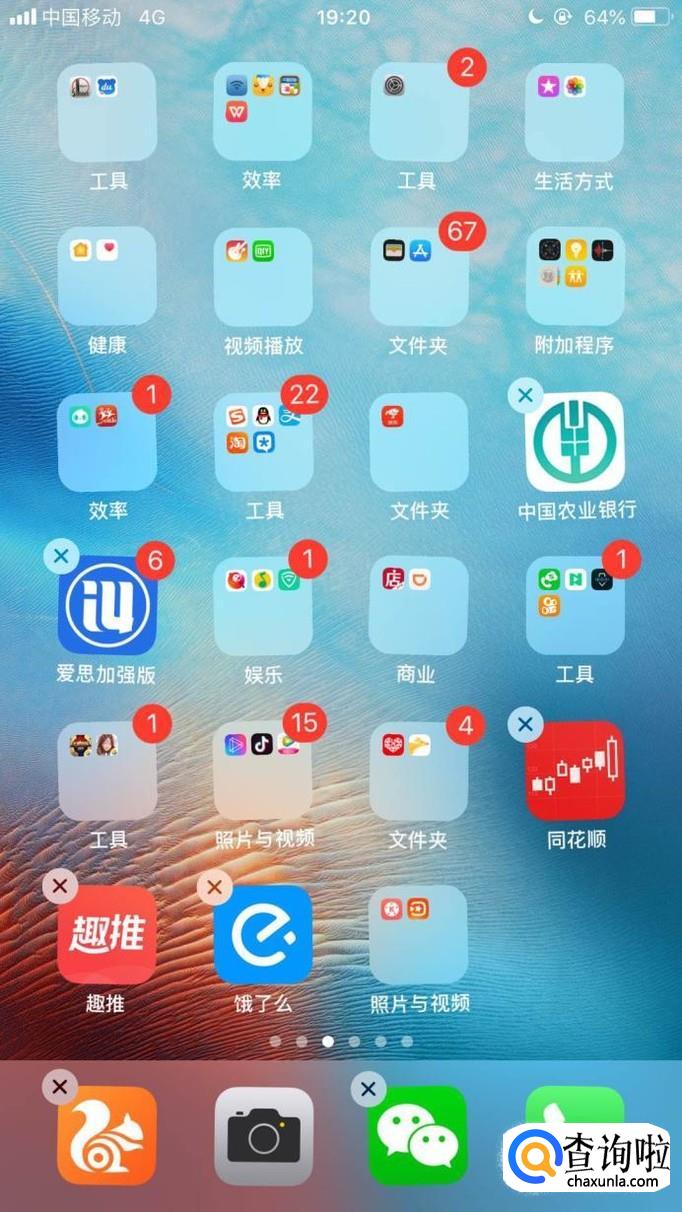Open the 视频播放 folder
The height and width of the screenshot is (1212, 682).
pos(263,276)
